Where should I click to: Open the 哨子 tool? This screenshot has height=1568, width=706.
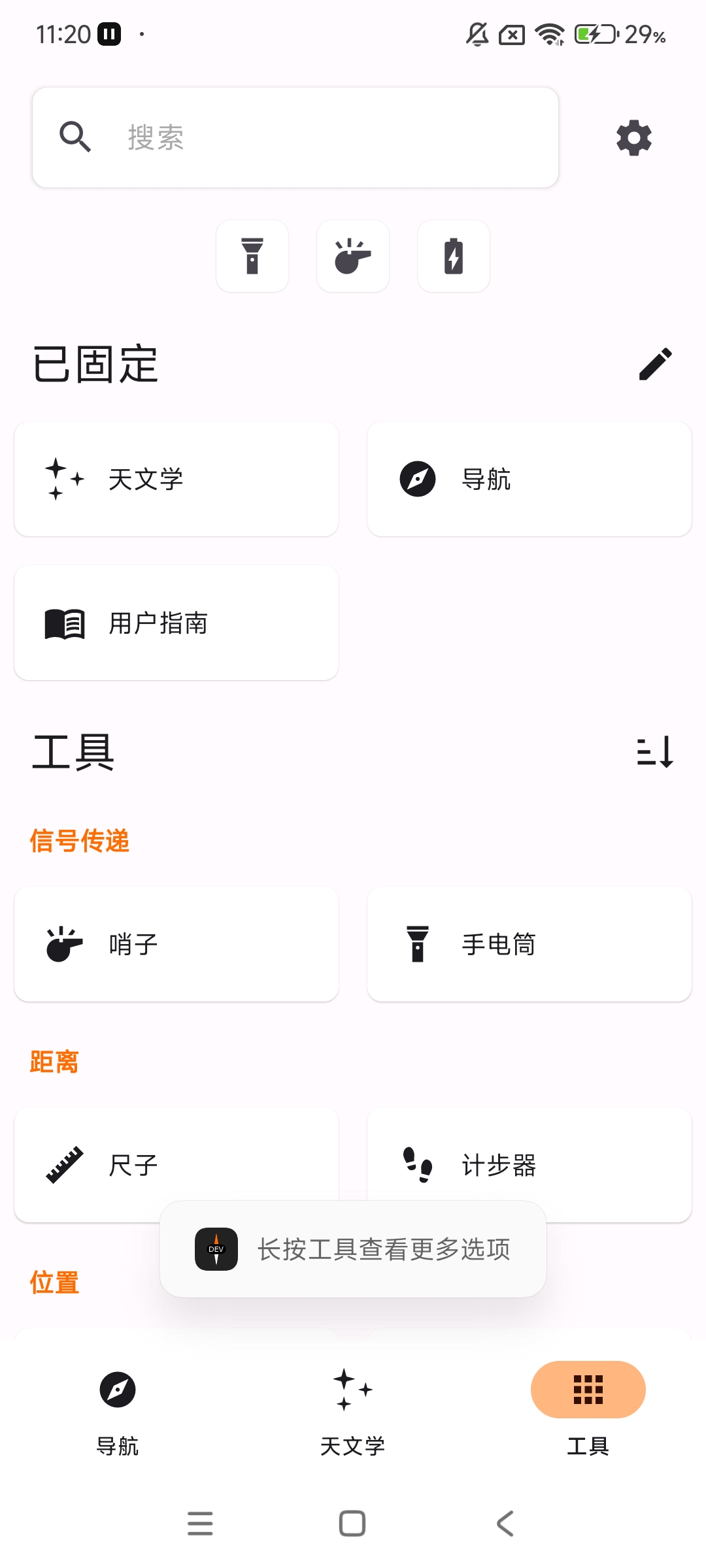(176, 944)
